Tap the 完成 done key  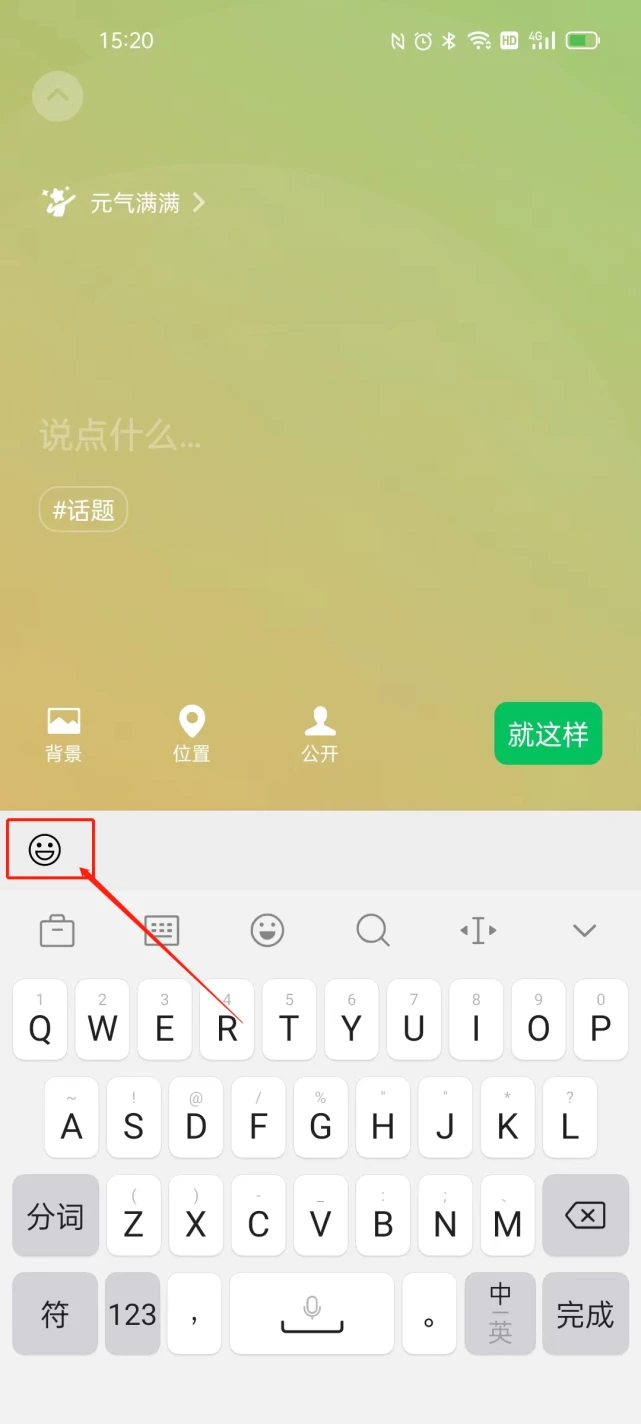pyautogui.click(x=585, y=1314)
